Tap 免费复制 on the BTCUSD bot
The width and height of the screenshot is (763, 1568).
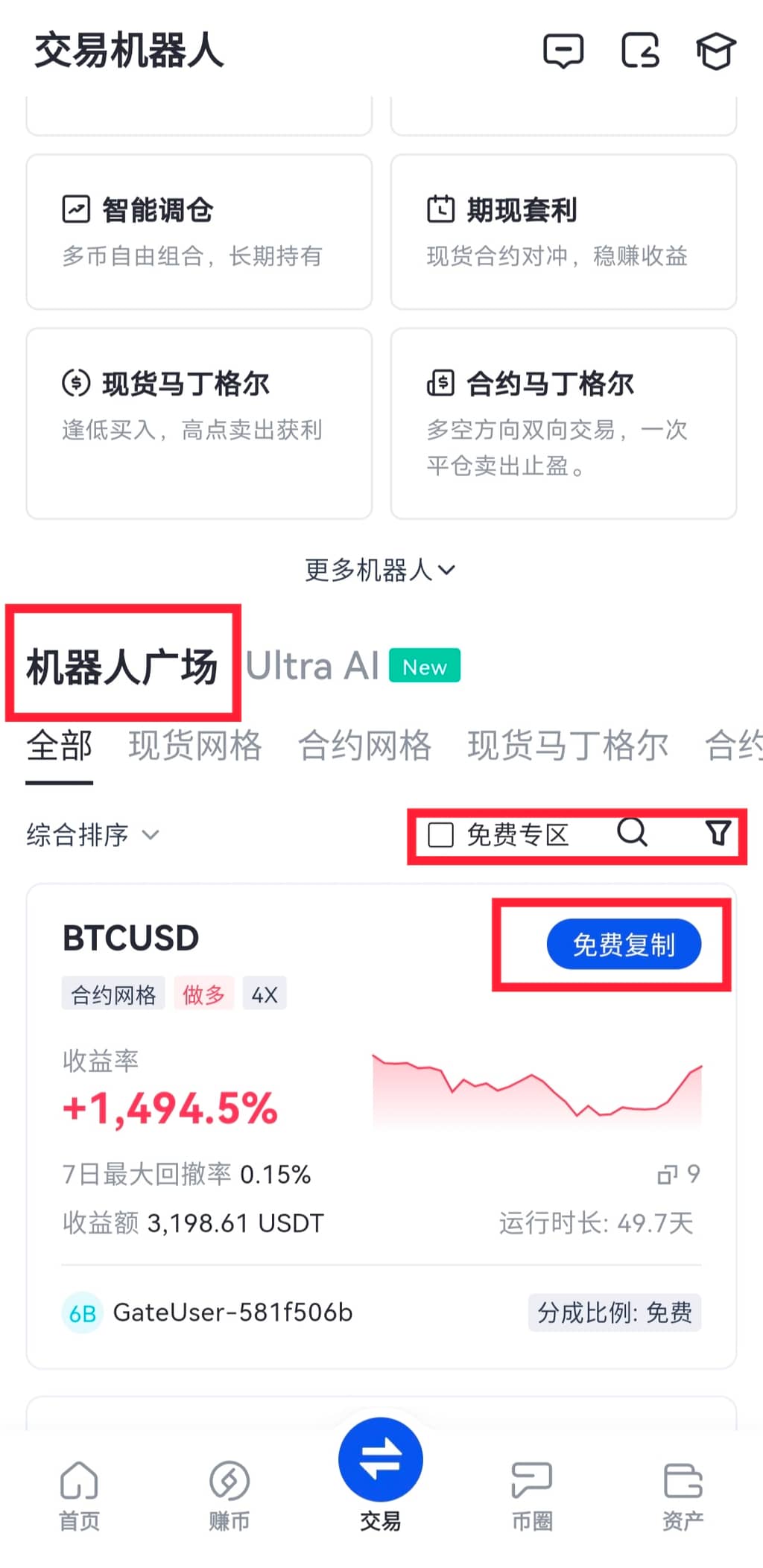click(624, 945)
